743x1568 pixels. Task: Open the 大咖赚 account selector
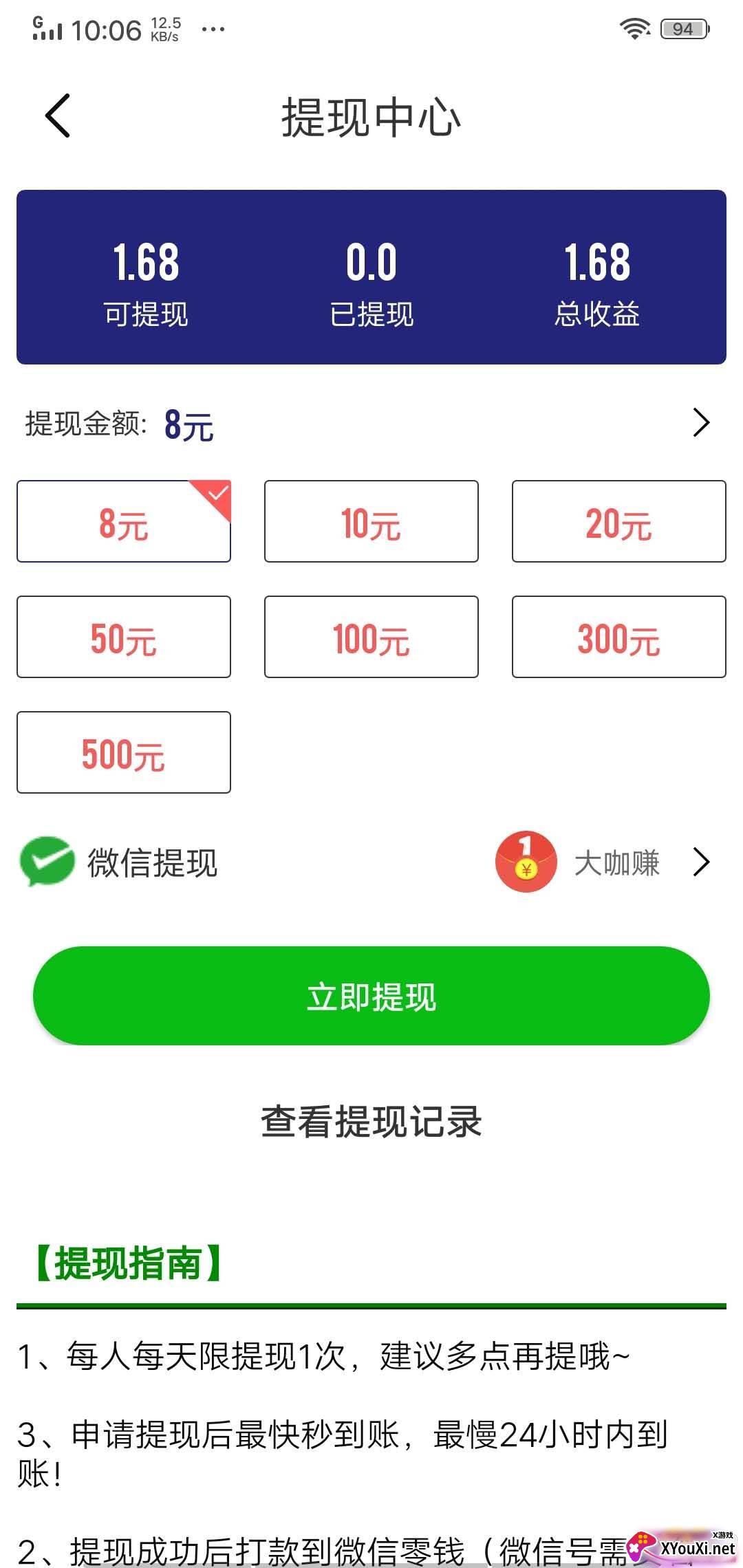pyautogui.click(x=603, y=862)
